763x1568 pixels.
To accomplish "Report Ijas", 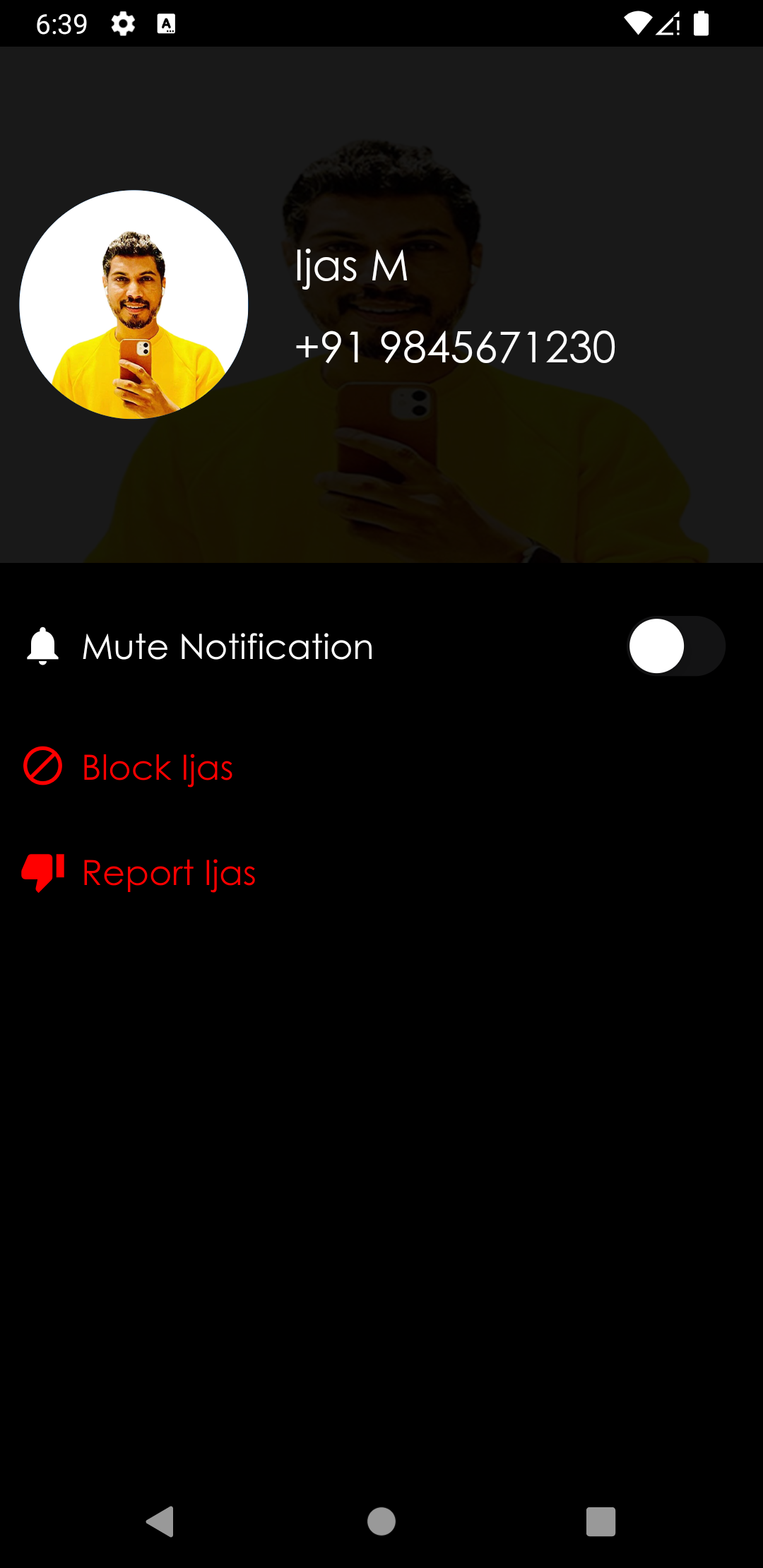I will [x=168, y=873].
